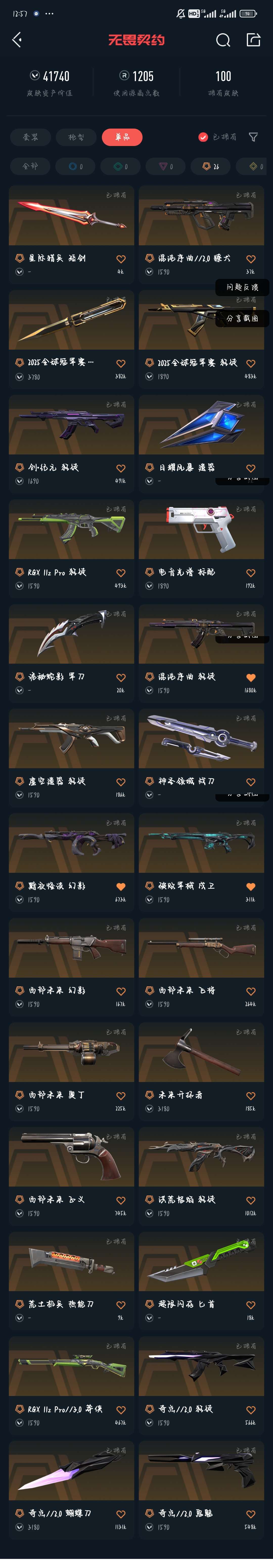Tap 分享截图 floating button

(x=242, y=318)
